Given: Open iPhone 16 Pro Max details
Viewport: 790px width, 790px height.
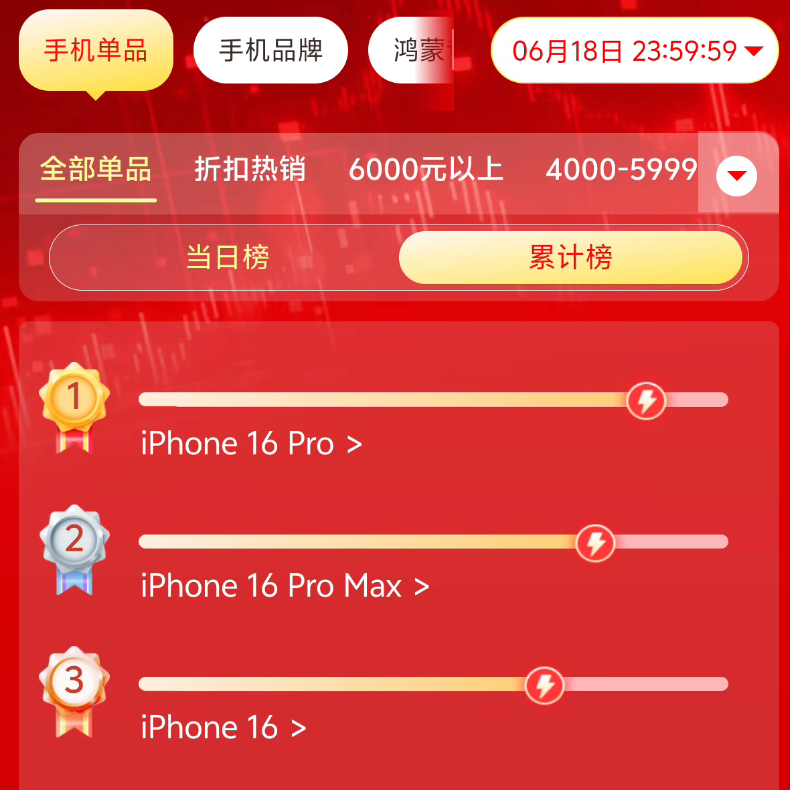Looking at the screenshot, I should (285, 586).
